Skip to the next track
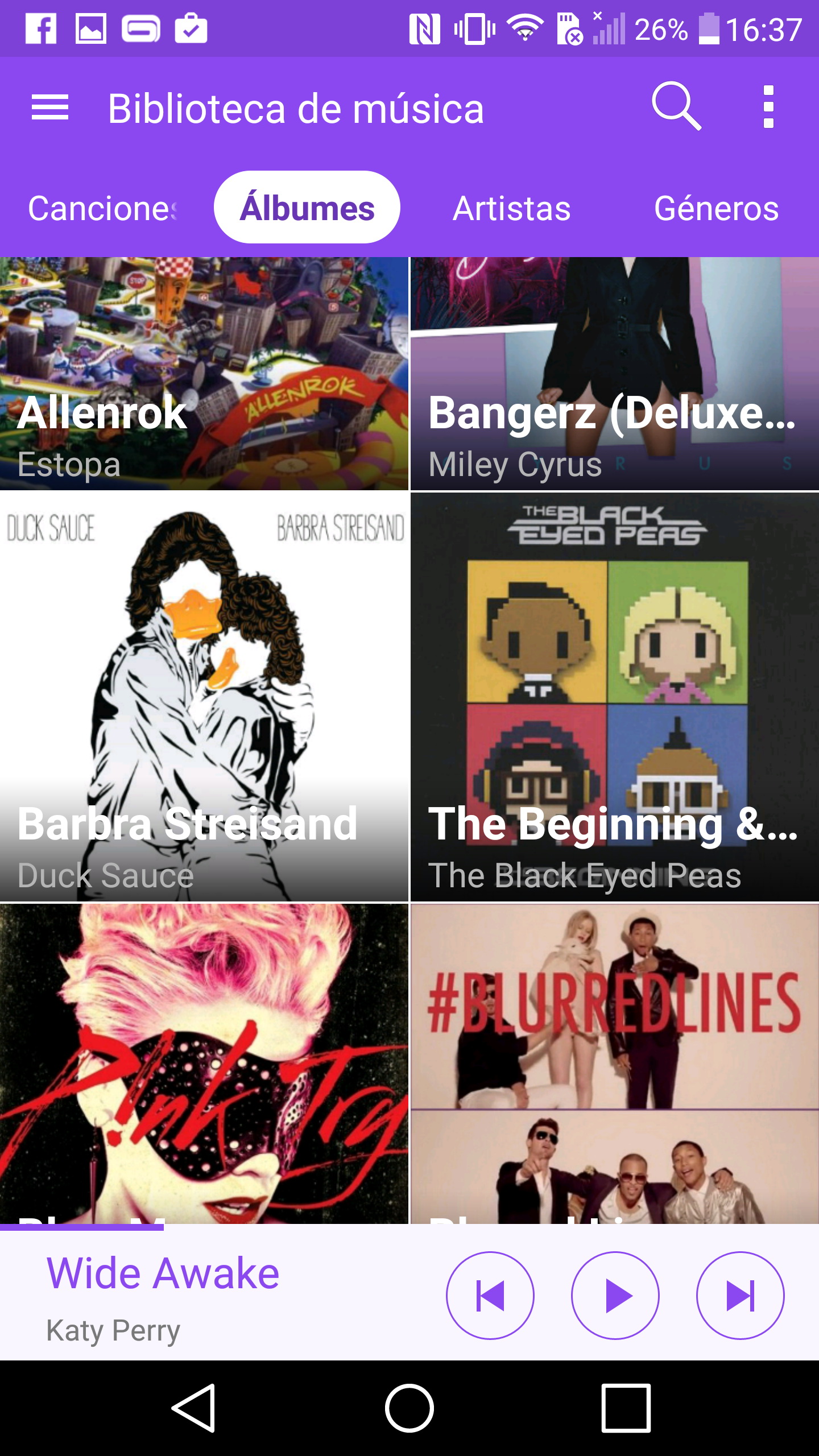The width and height of the screenshot is (819, 1456). click(740, 1296)
